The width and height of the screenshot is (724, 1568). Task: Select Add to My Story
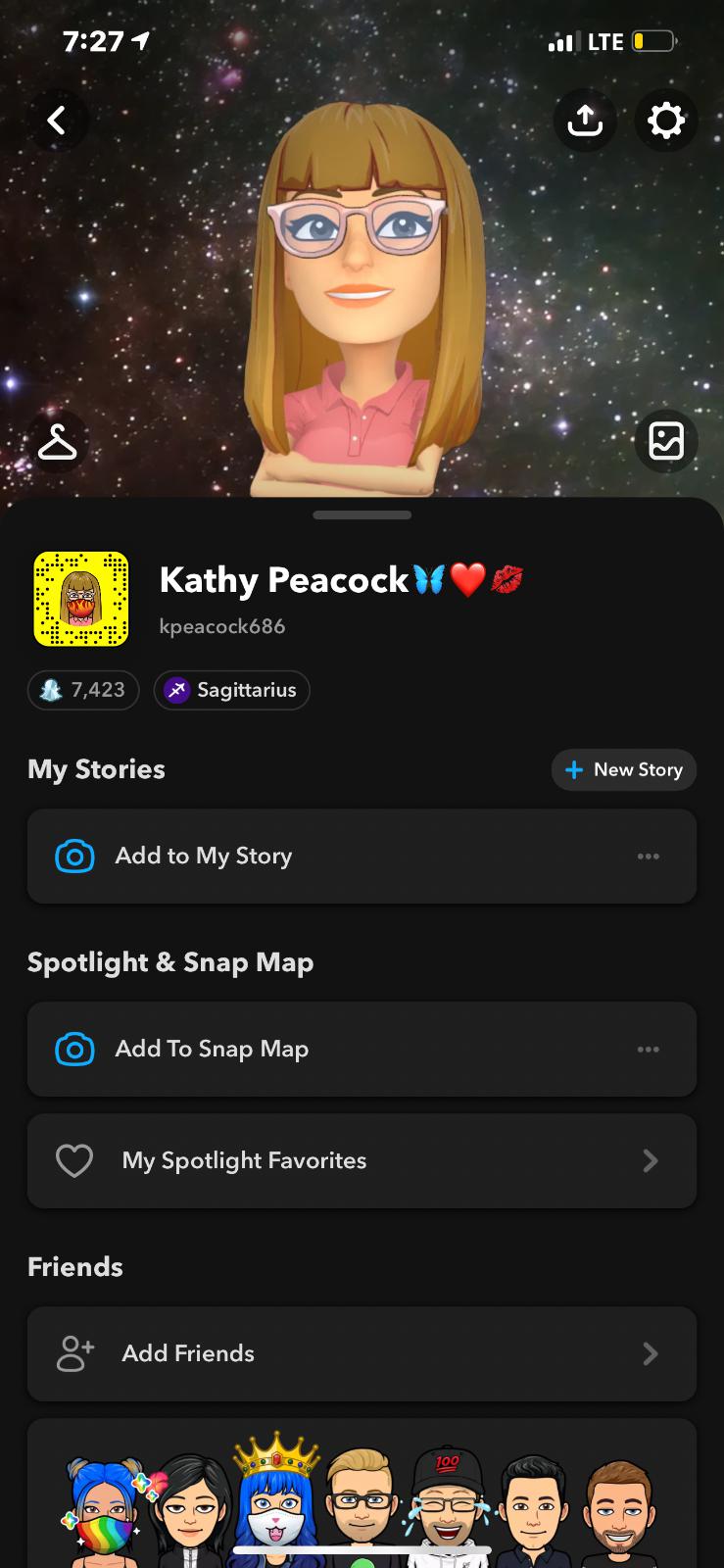tap(294, 856)
